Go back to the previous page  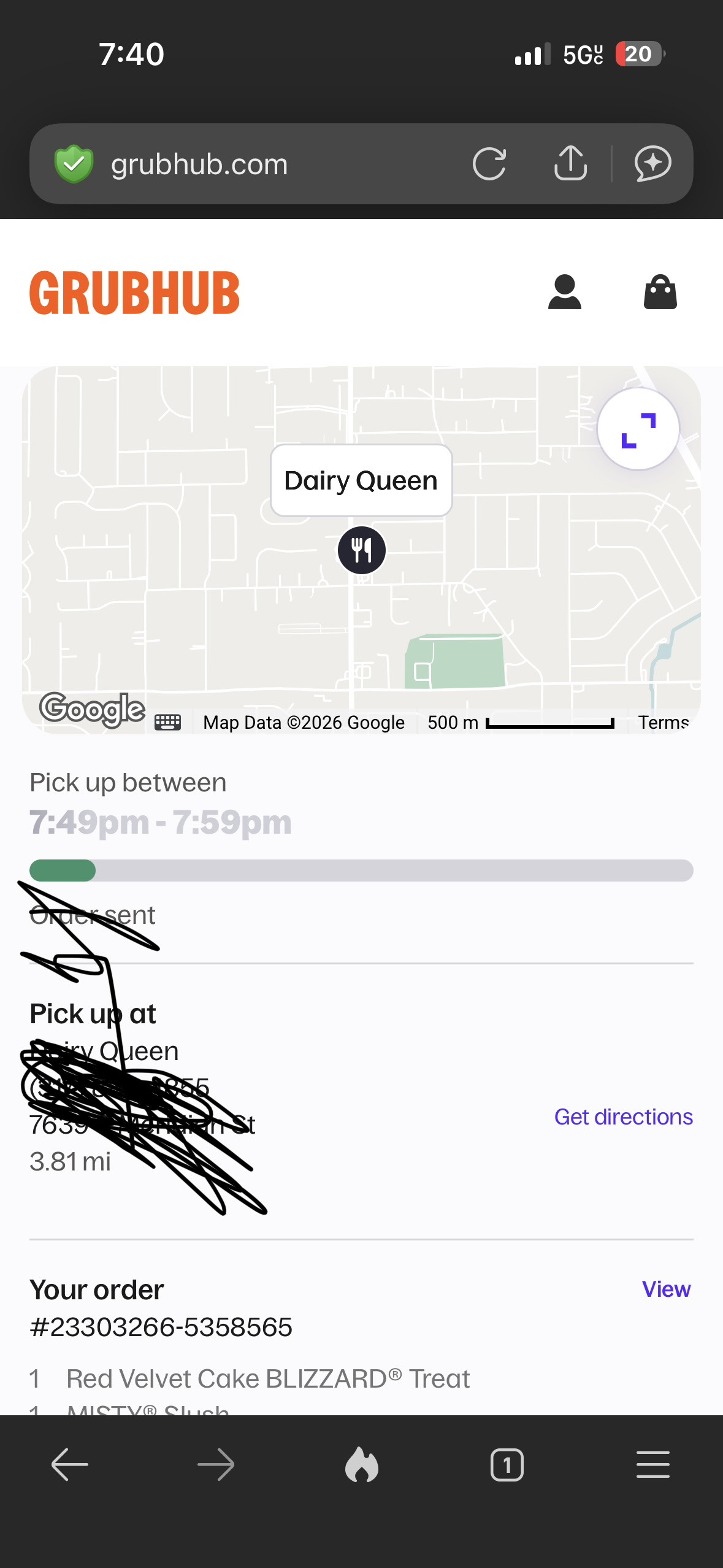pos(70,1465)
